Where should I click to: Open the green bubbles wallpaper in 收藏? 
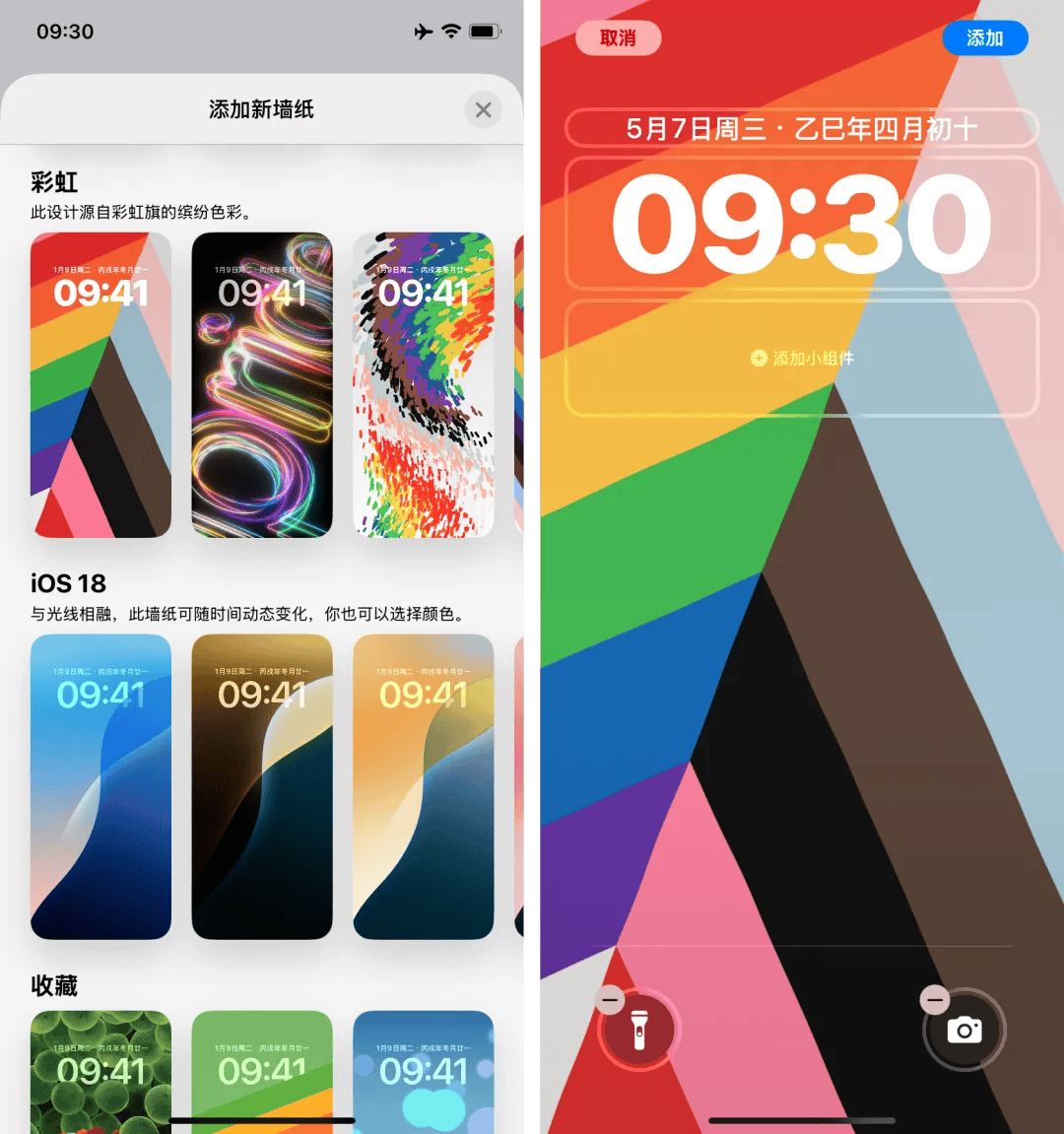pos(100,1072)
